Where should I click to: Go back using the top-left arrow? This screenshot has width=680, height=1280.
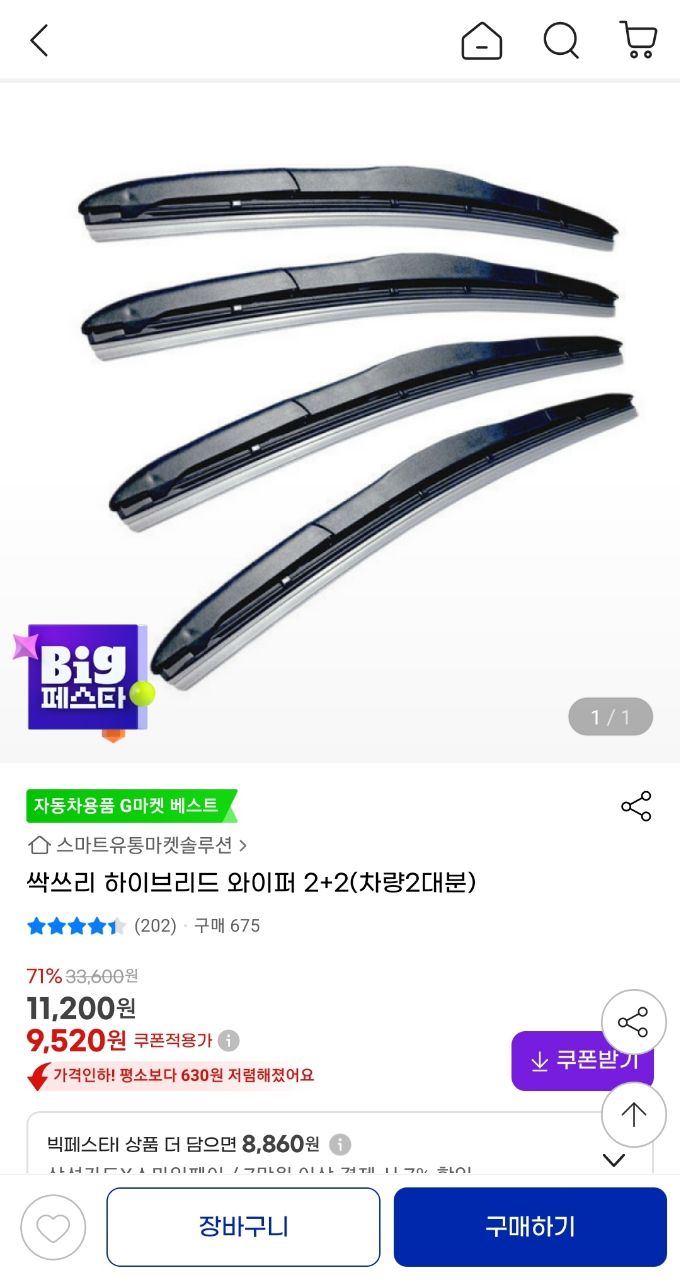point(39,41)
